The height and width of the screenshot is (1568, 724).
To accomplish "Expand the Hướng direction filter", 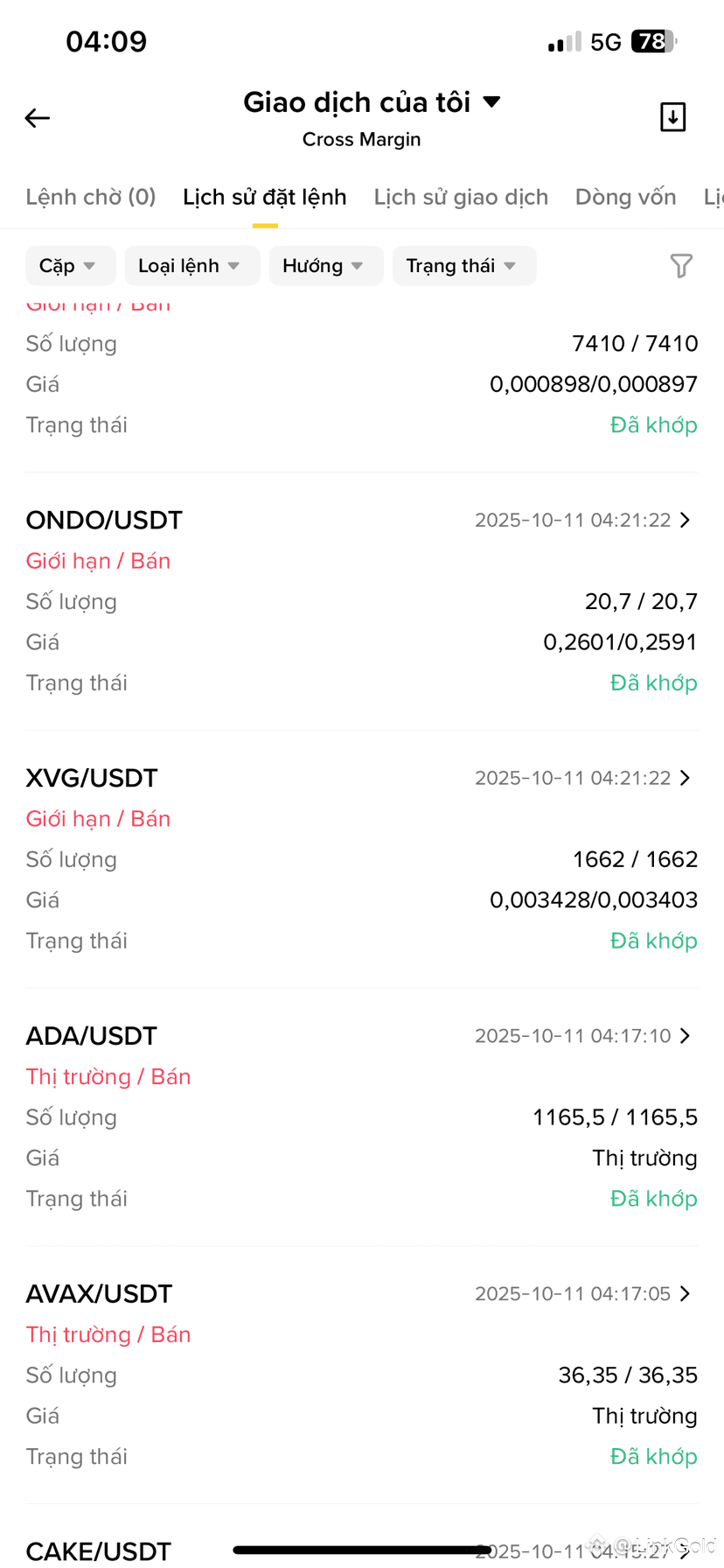I will pos(324,266).
